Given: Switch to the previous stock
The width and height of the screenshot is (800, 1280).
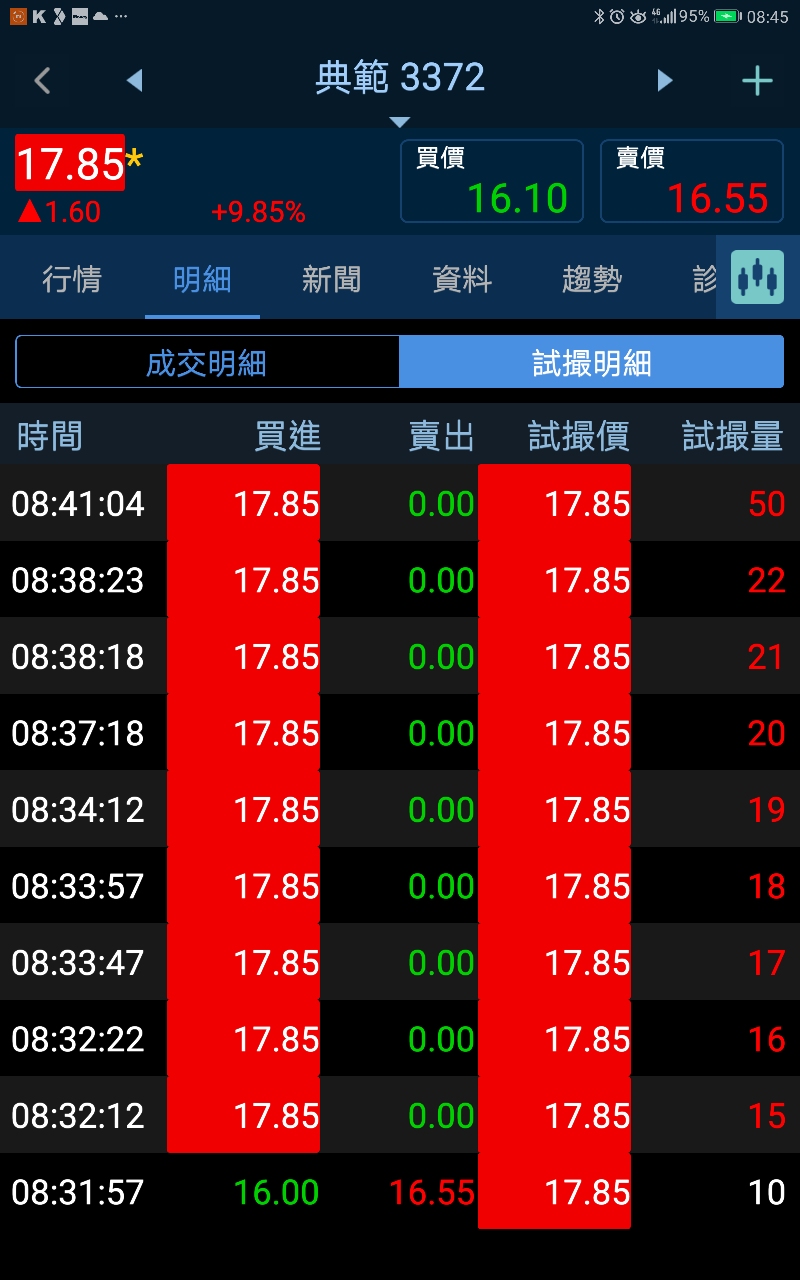Looking at the screenshot, I should tap(135, 80).
